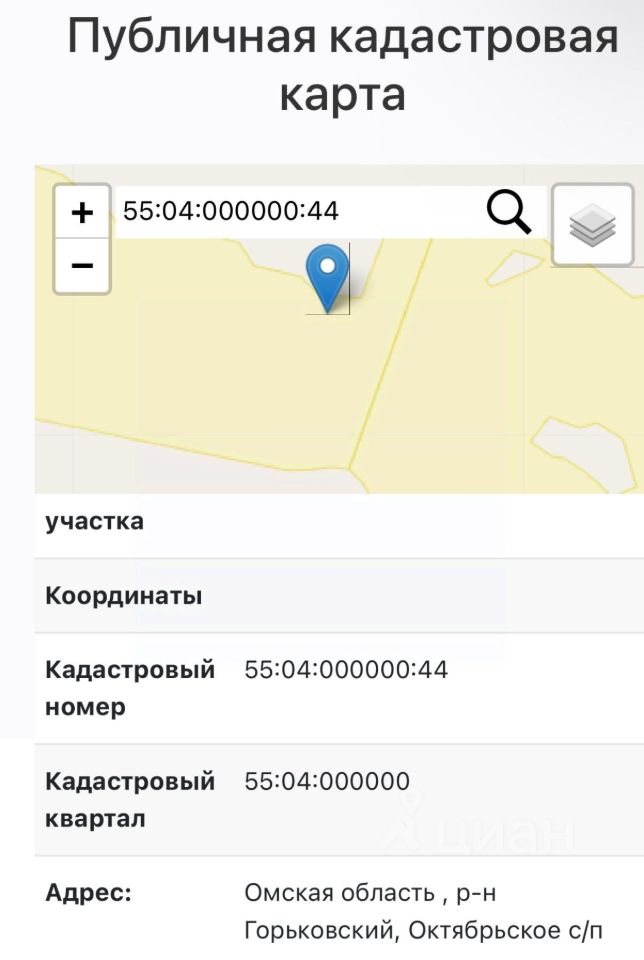Image resolution: width=644 pixels, height=960 pixels.
Task: Open the map layers selector
Action: coord(592,225)
